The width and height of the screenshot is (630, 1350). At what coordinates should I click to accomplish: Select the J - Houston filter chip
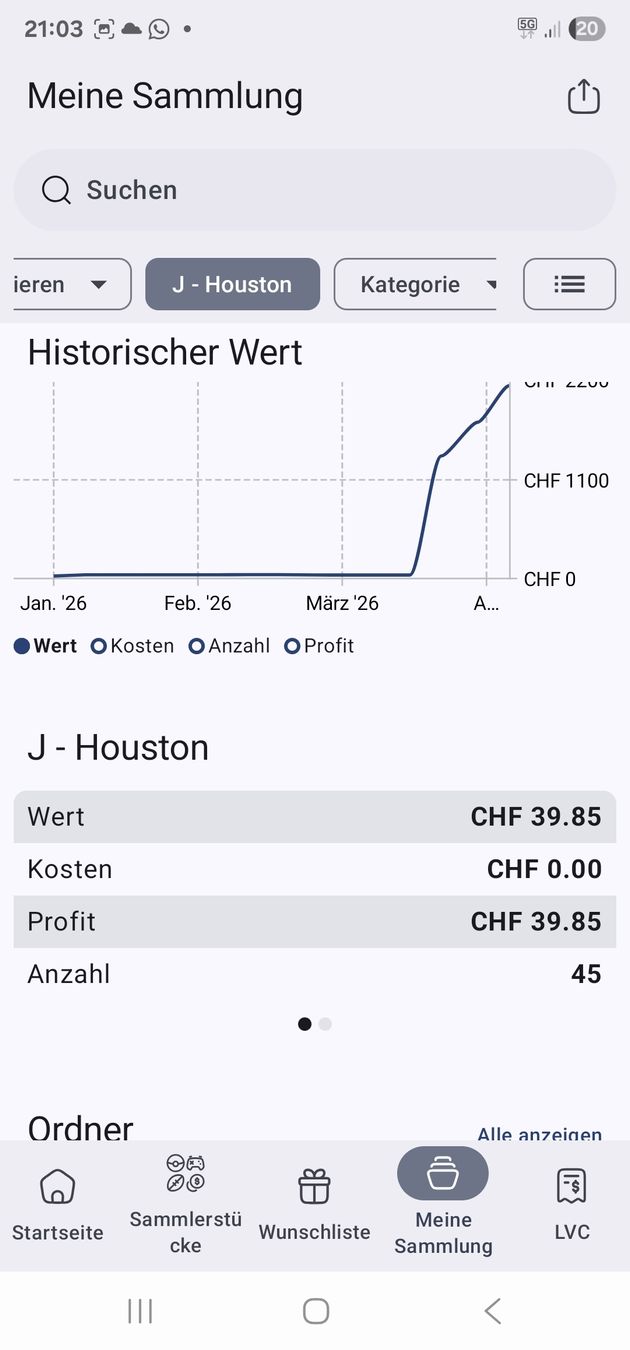(232, 284)
